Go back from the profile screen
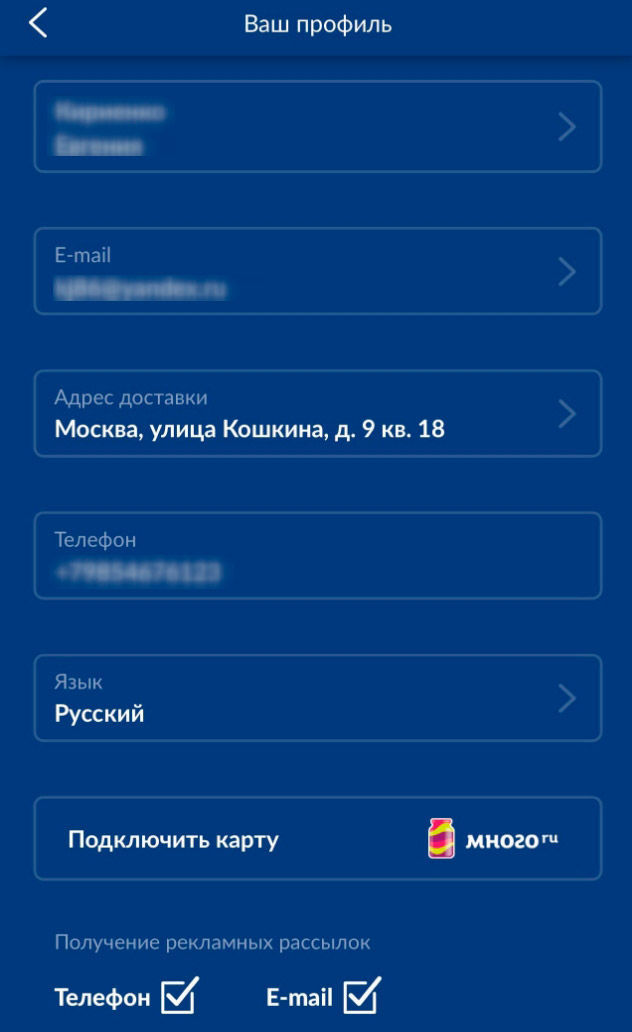Screen dimensions: 632x1032 point(38,23)
